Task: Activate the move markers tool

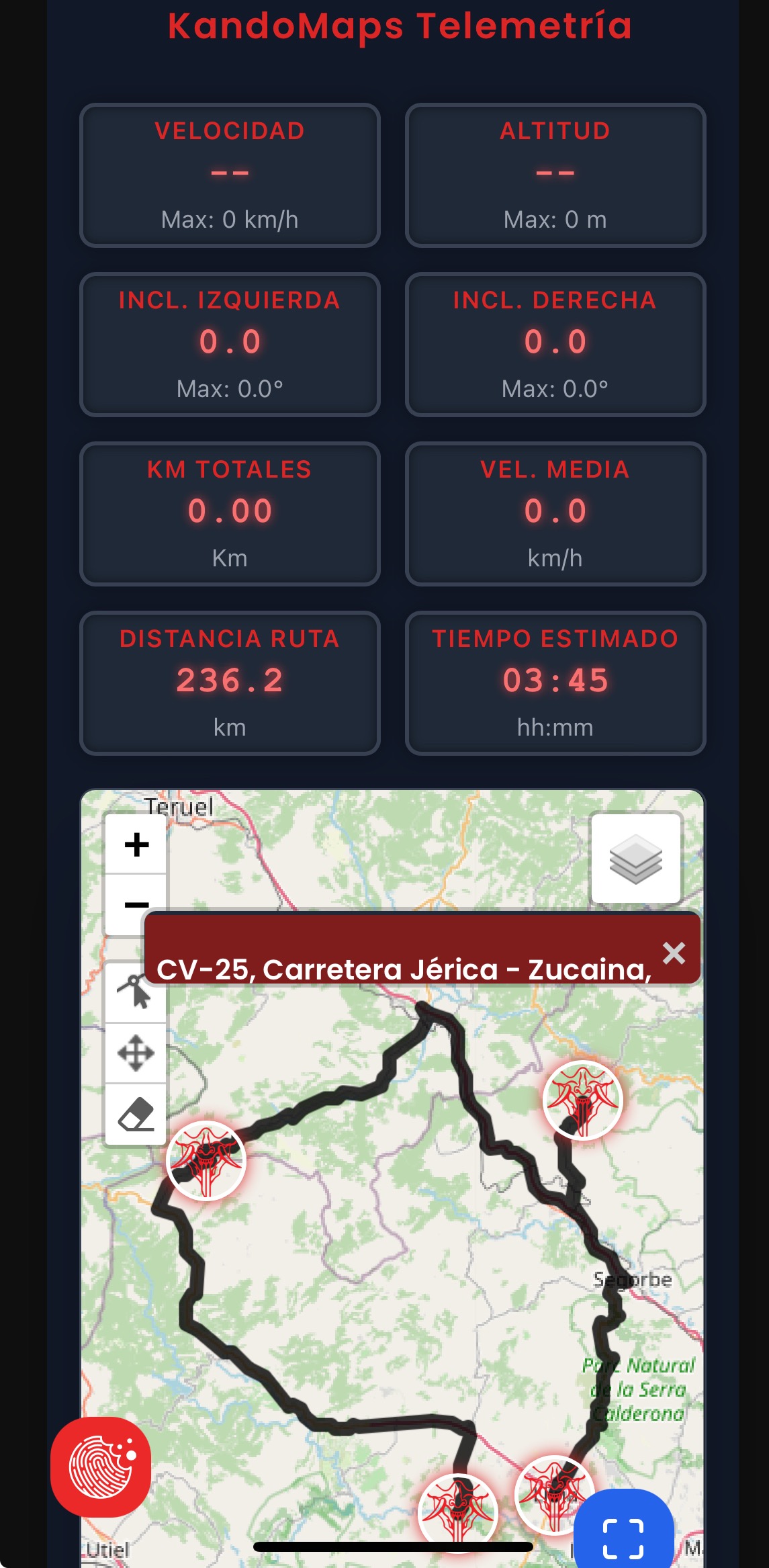Action: [136, 1053]
